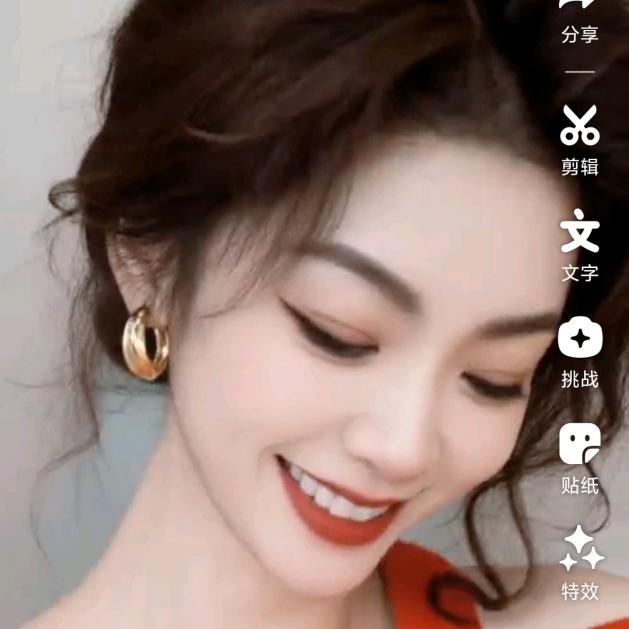Open the 剪辑 edit tool
This screenshot has height=629, width=629.
coord(580,140)
